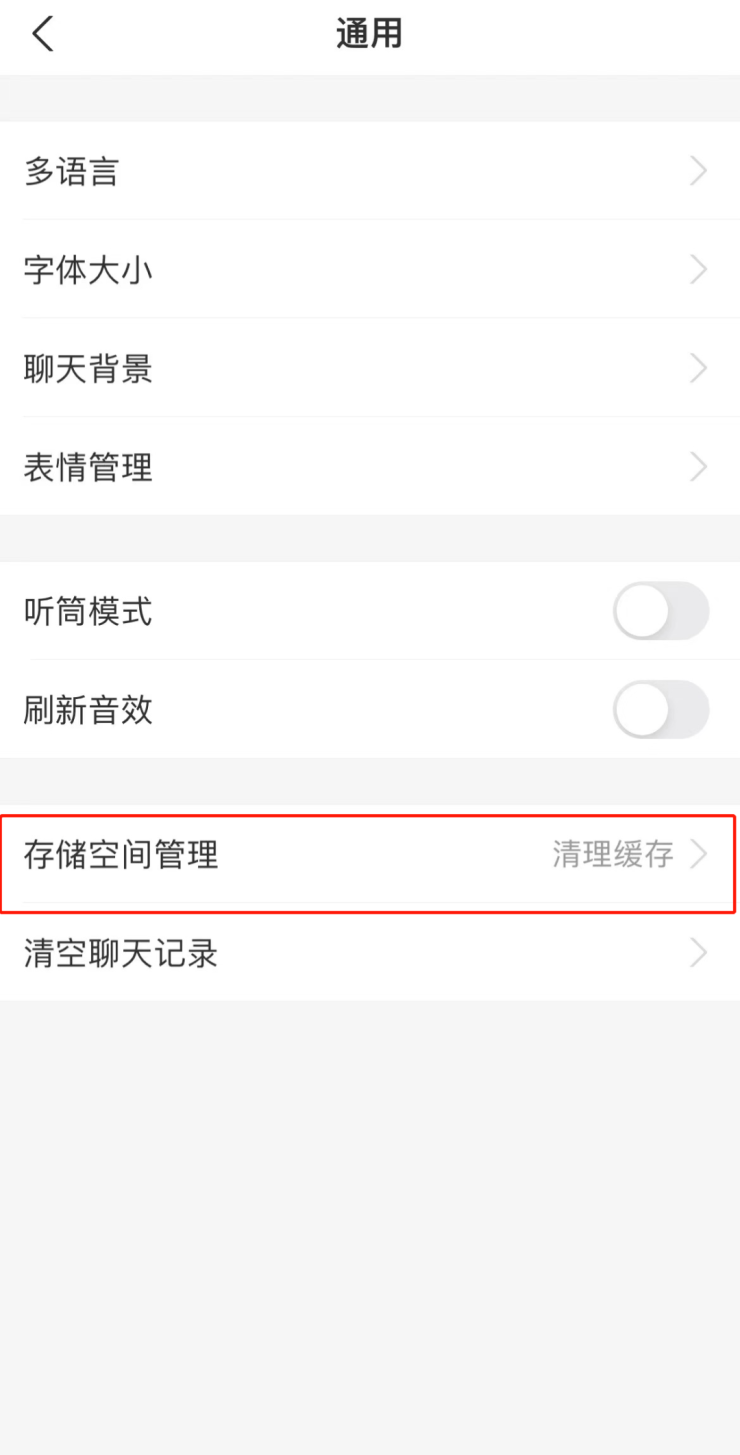Open the 聊天背景 chat background option
The height and width of the screenshot is (1455, 740).
click(x=368, y=369)
